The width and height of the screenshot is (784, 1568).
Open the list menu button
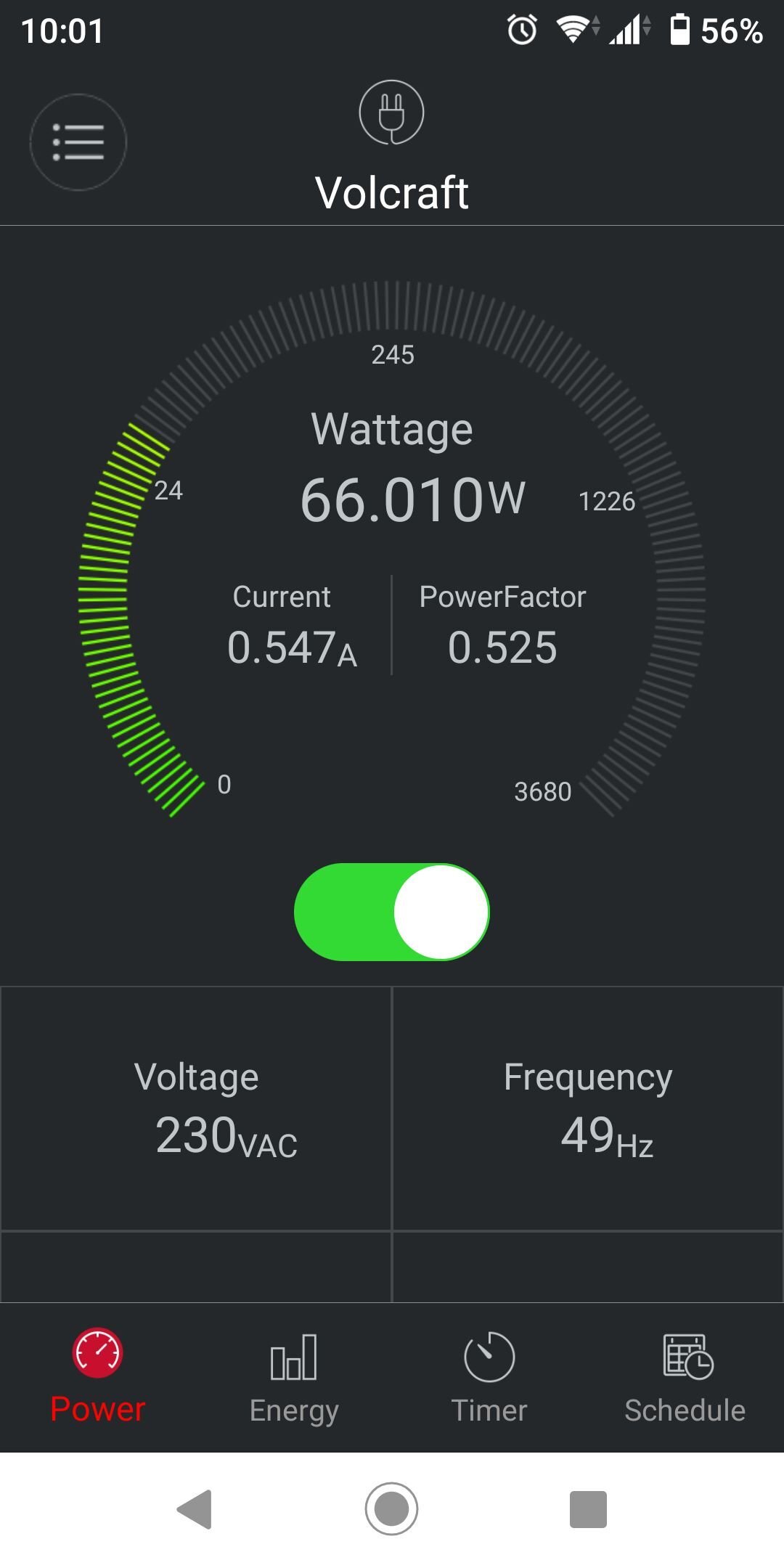point(78,142)
